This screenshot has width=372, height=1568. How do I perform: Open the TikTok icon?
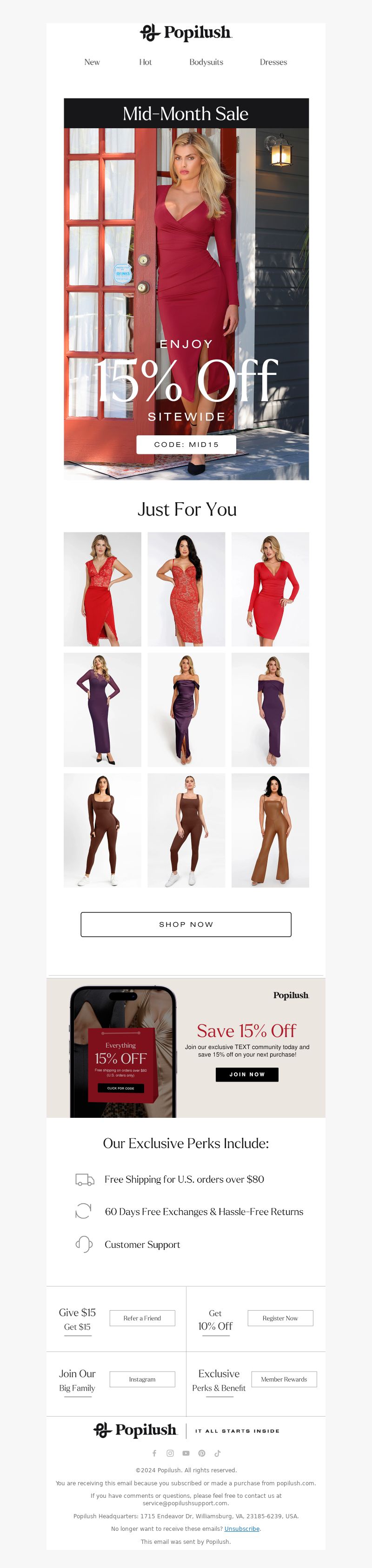pos(217,1453)
